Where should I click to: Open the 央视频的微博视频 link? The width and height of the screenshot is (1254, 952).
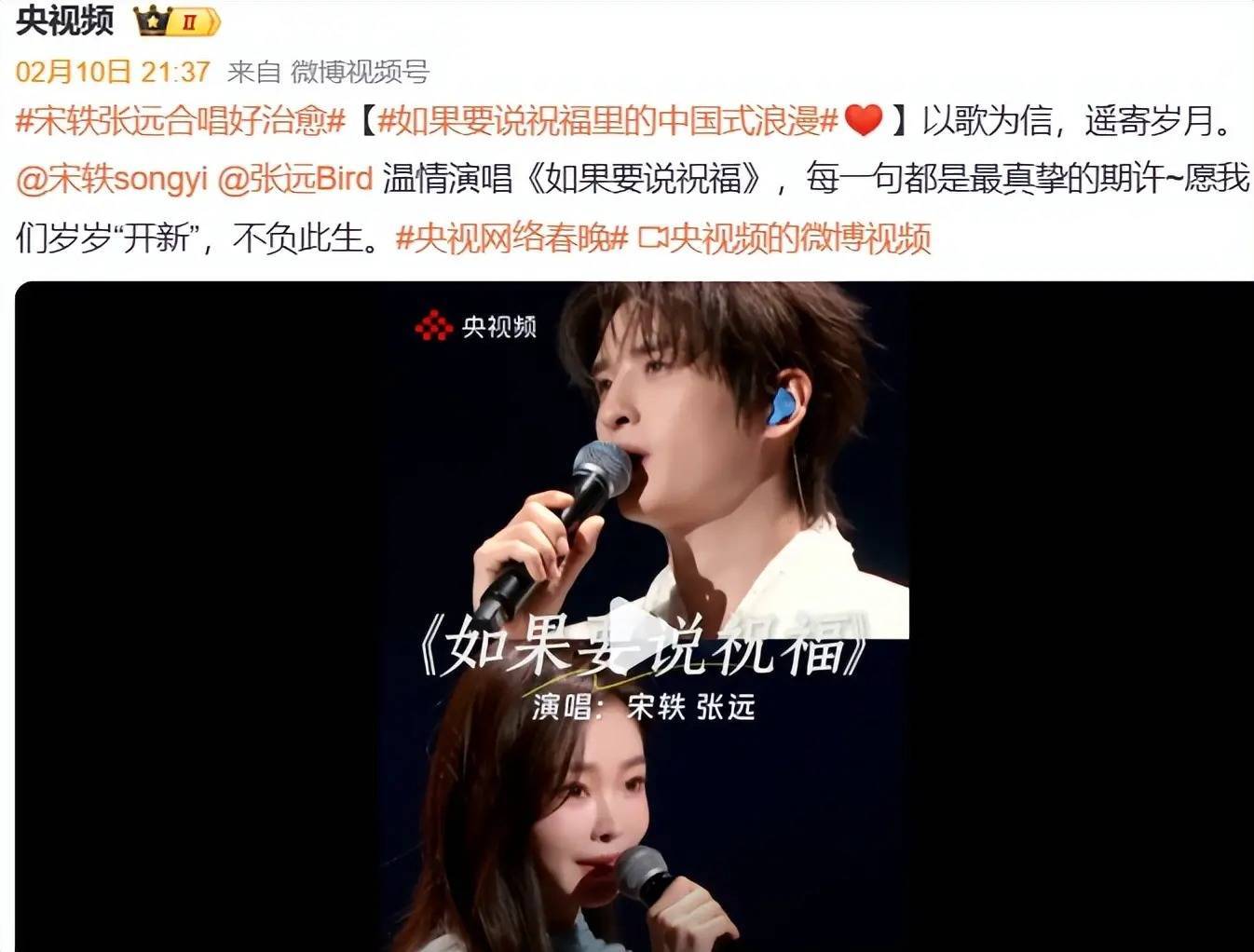point(784,238)
